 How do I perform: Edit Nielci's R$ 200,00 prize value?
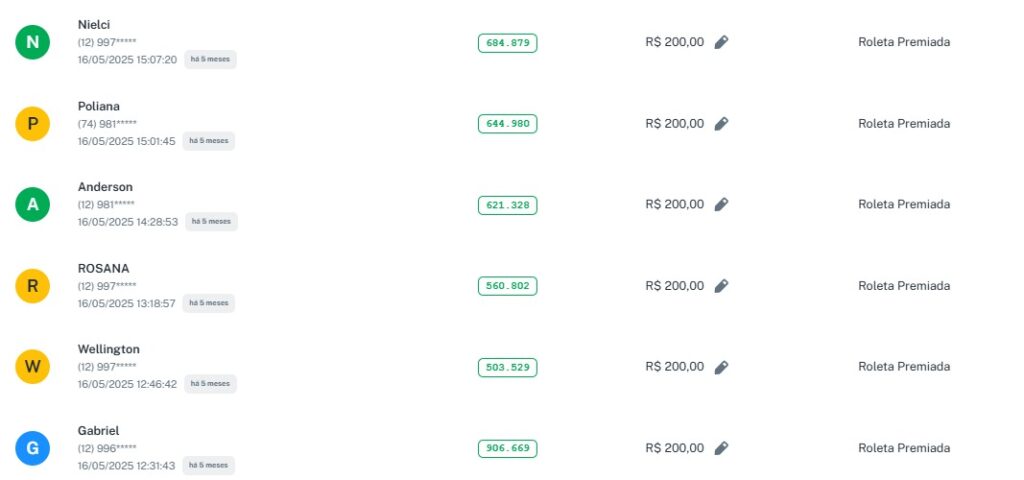[x=721, y=42]
